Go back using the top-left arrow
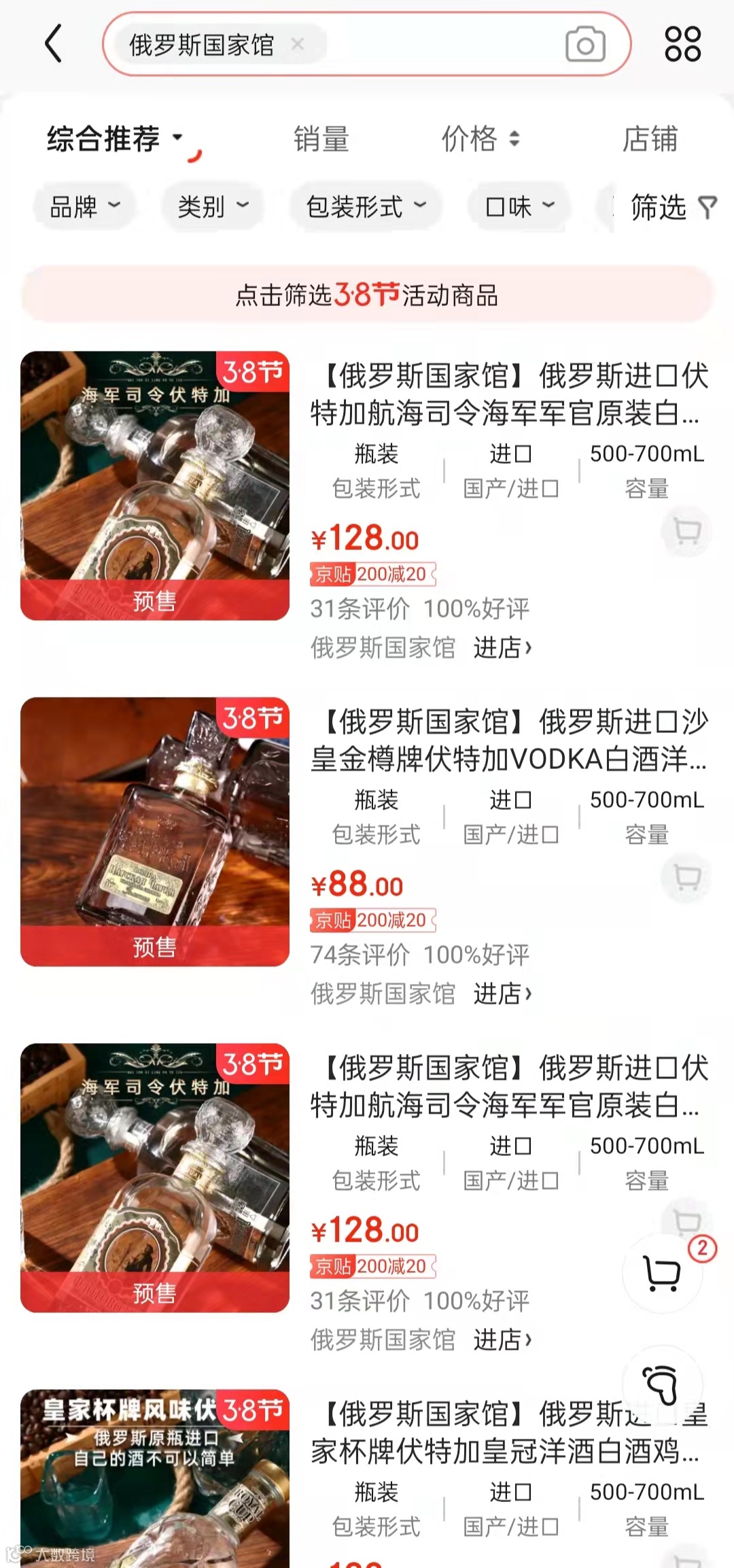Screen dimensions: 734x1568 click(53, 44)
